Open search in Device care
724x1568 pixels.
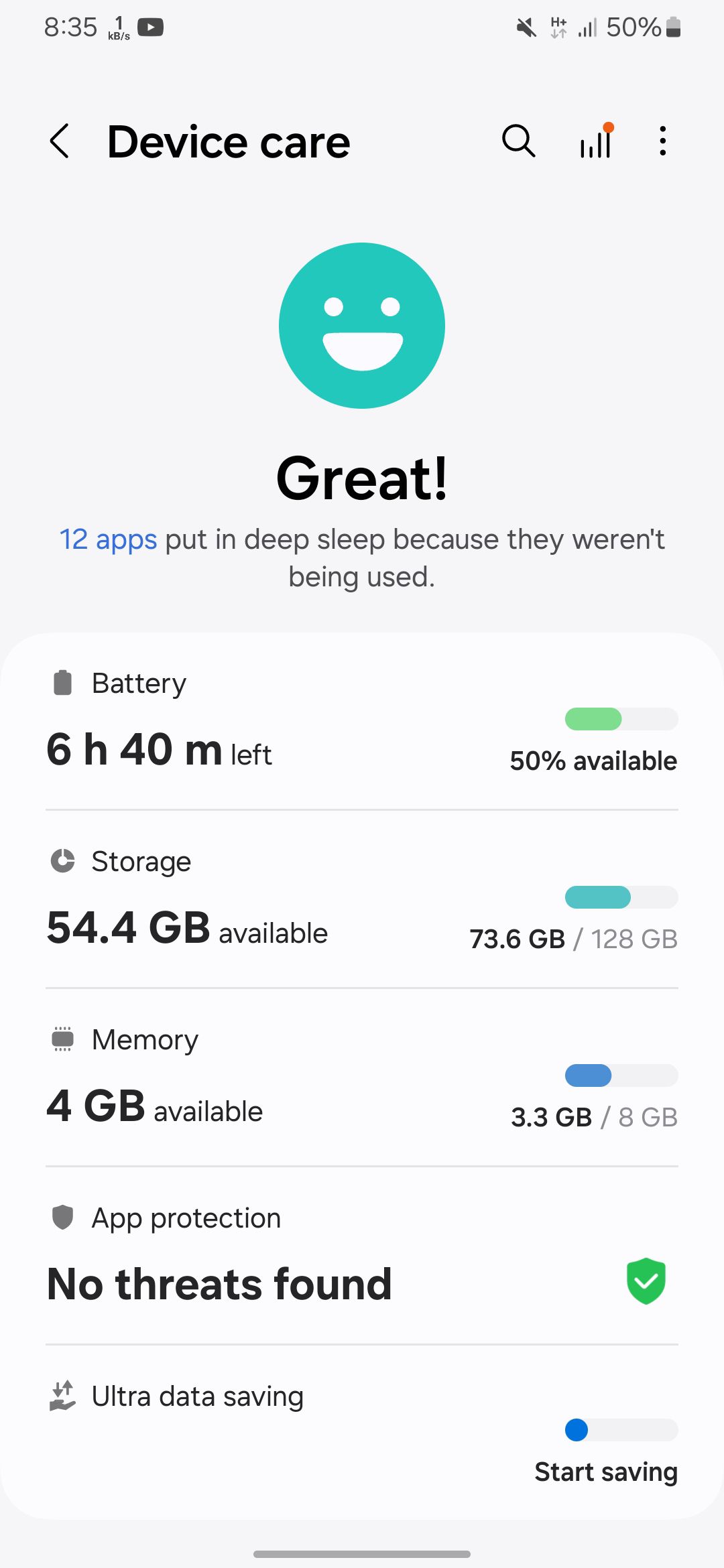click(518, 141)
